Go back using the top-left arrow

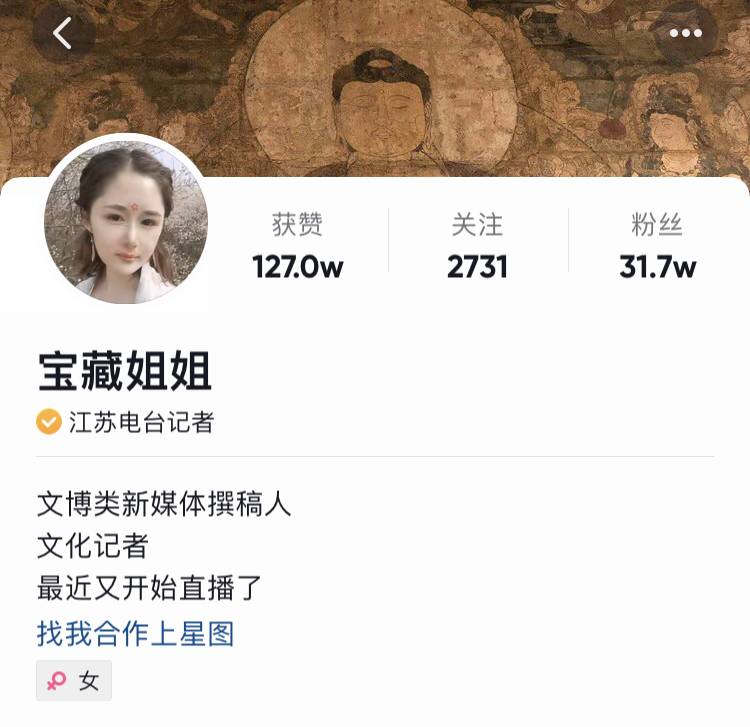tap(63, 34)
